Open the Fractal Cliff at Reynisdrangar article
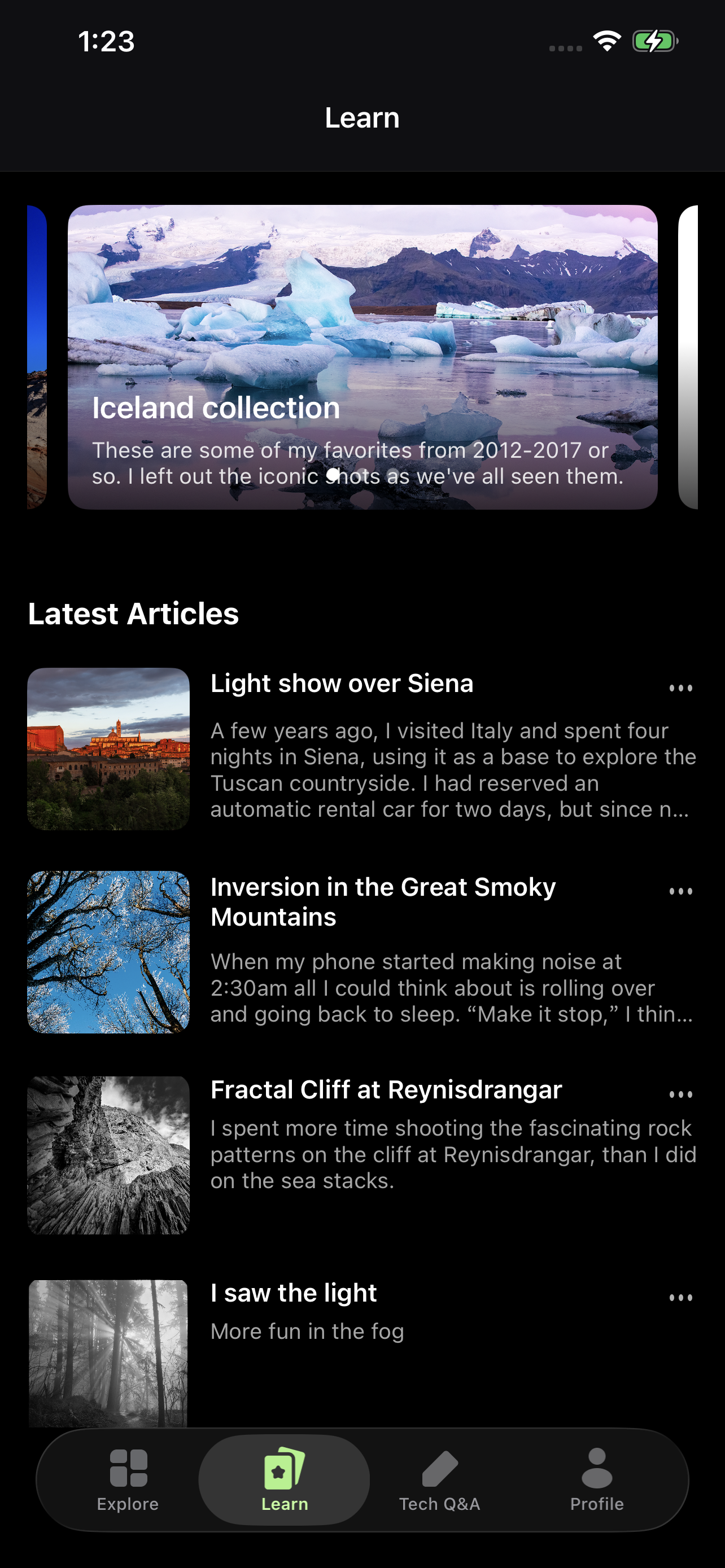Viewport: 725px width, 1568px height. coord(386,1089)
